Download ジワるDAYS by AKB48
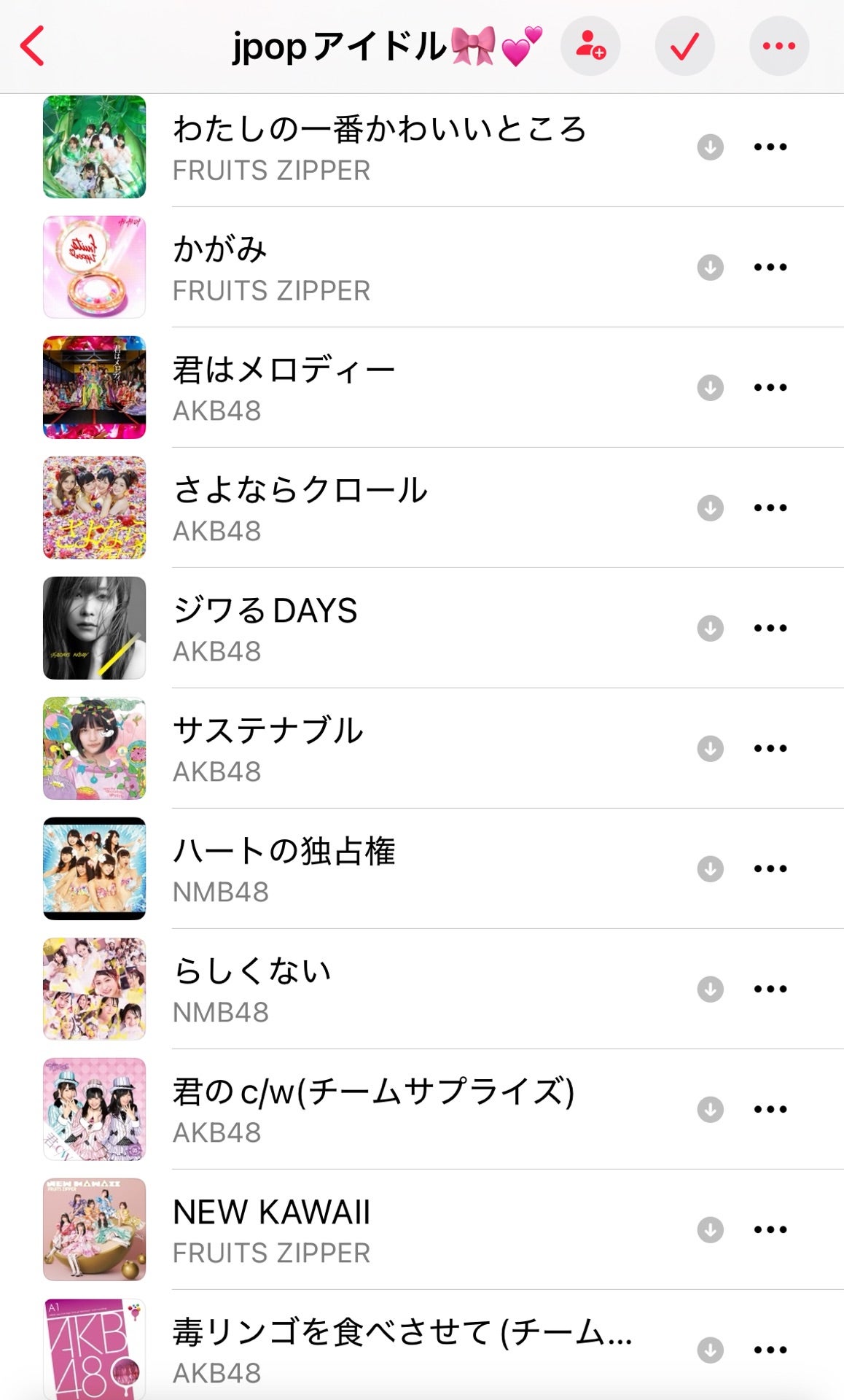 [x=710, y=628]
